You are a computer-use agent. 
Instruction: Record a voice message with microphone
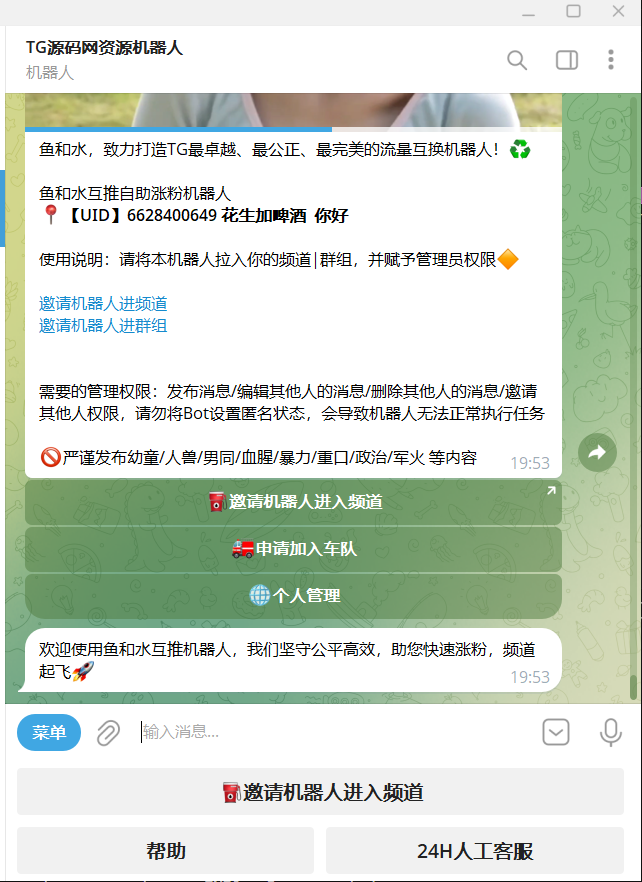pyautogui.click(x=610, y=733)
